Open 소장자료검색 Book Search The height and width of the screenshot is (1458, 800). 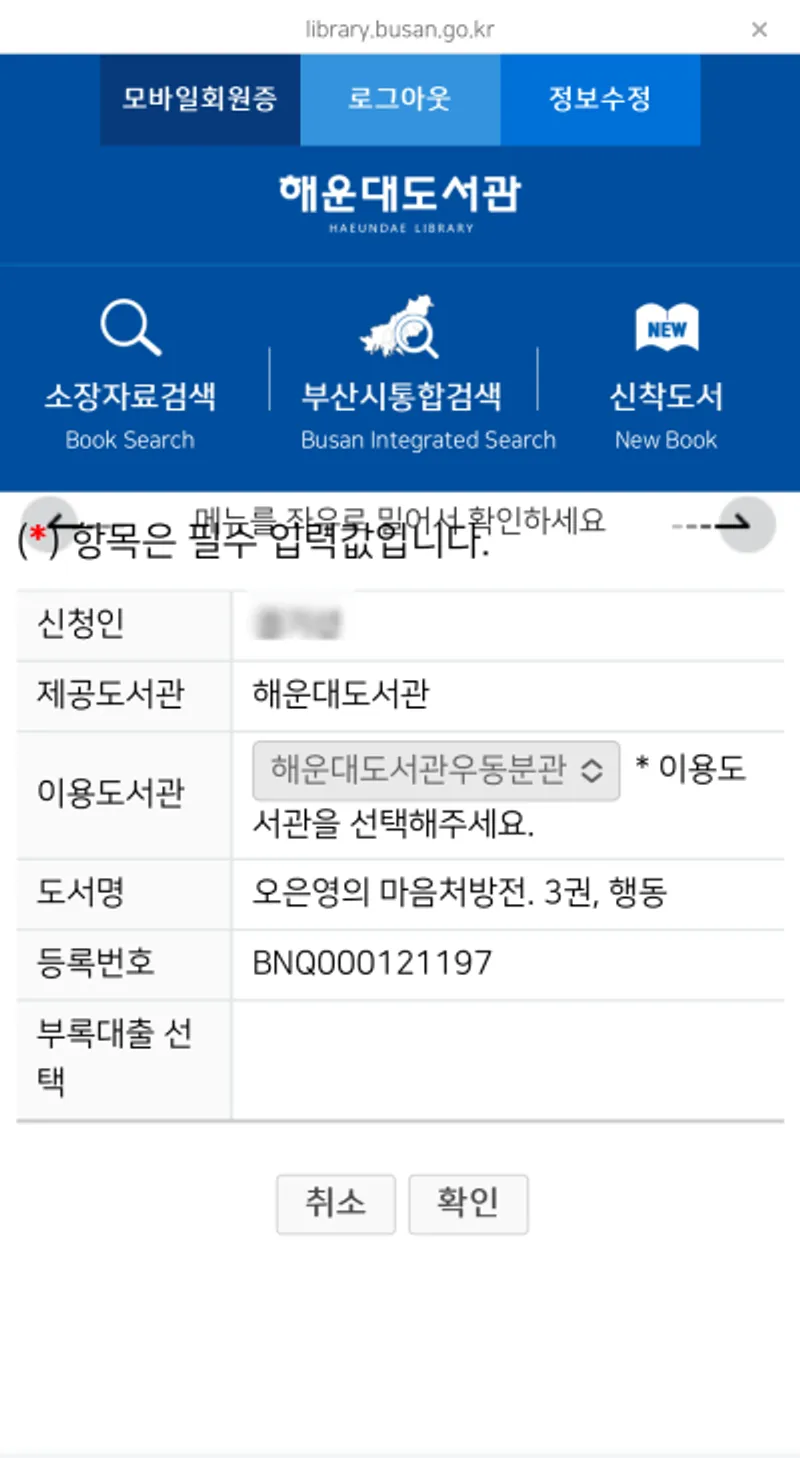click(x=130, y=377)
